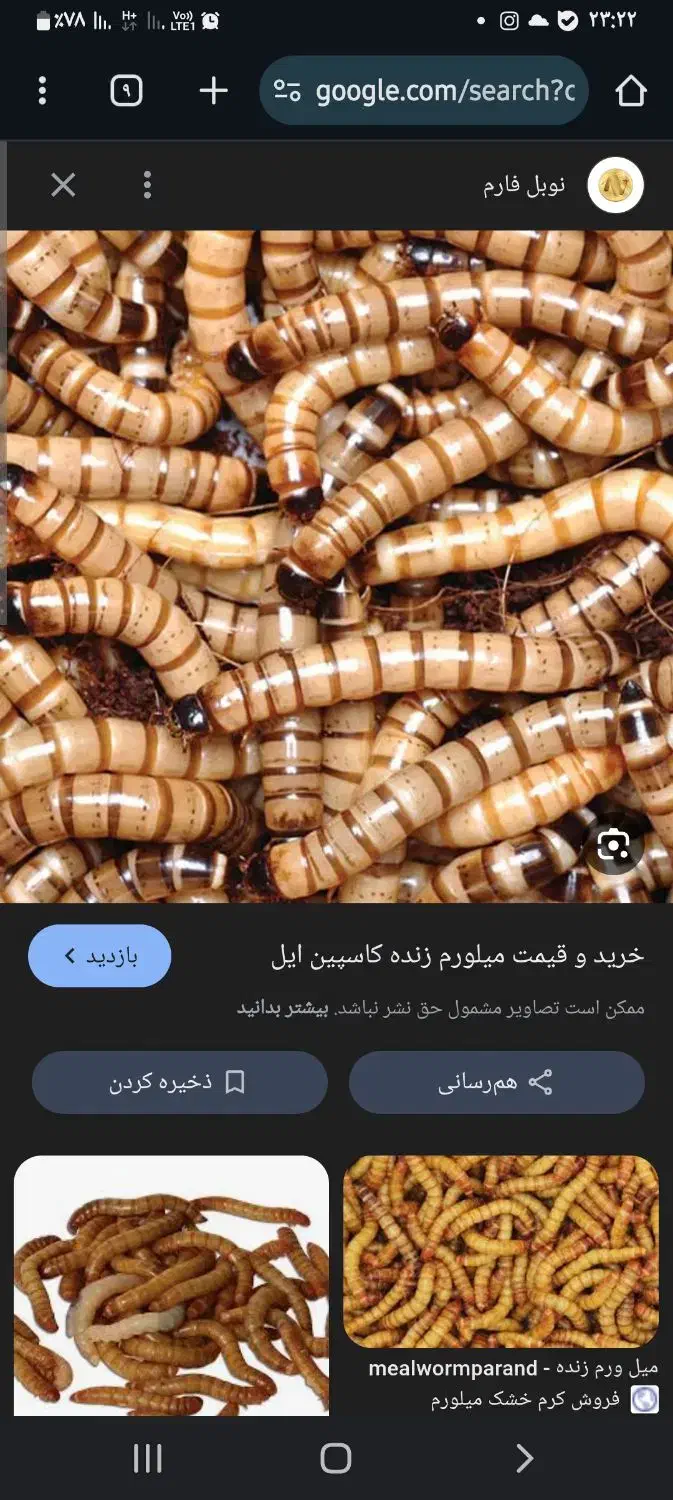Open a new browser tab
This screenshot has height=1500, width=673.
[213, 91]
